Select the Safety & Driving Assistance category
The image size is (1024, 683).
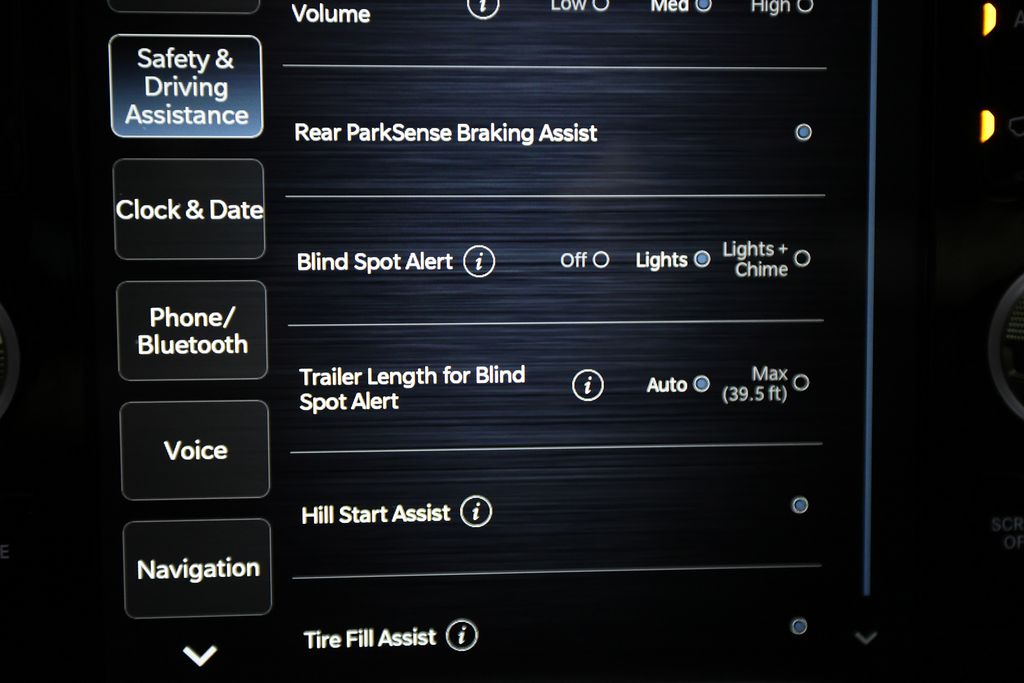186,87
